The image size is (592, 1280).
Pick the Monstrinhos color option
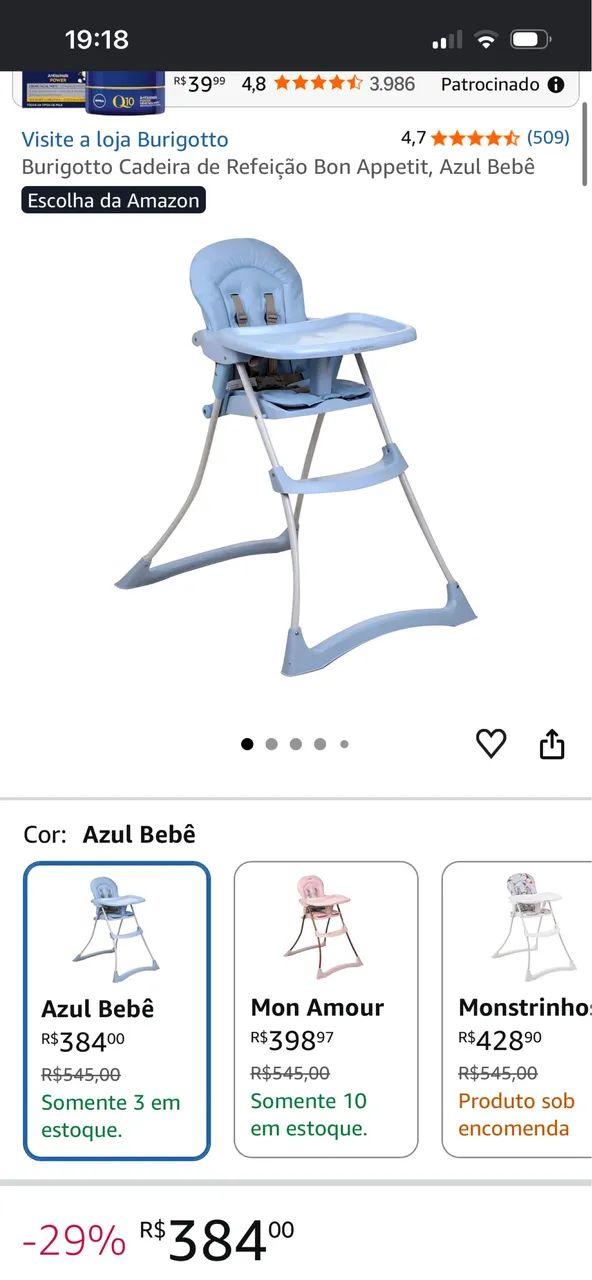click(518, 1009)
